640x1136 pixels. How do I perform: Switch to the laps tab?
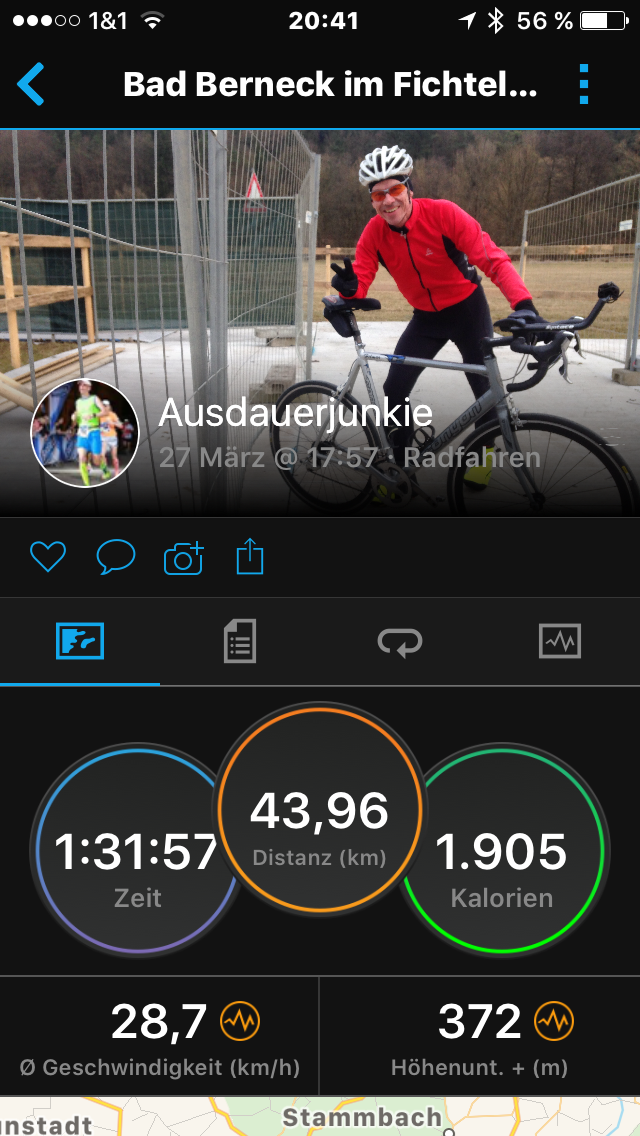400,641
